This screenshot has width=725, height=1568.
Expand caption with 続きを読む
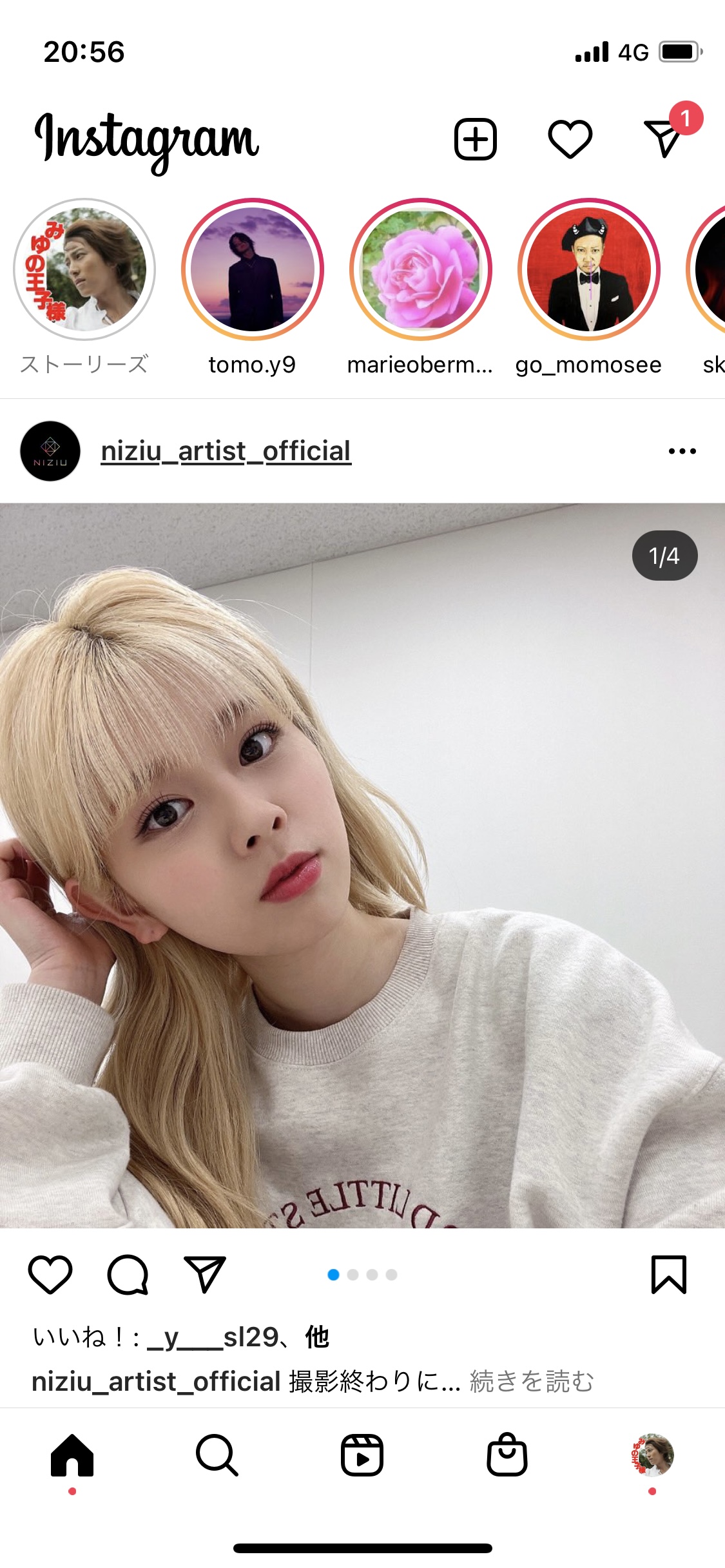[x=532, y=1381]
